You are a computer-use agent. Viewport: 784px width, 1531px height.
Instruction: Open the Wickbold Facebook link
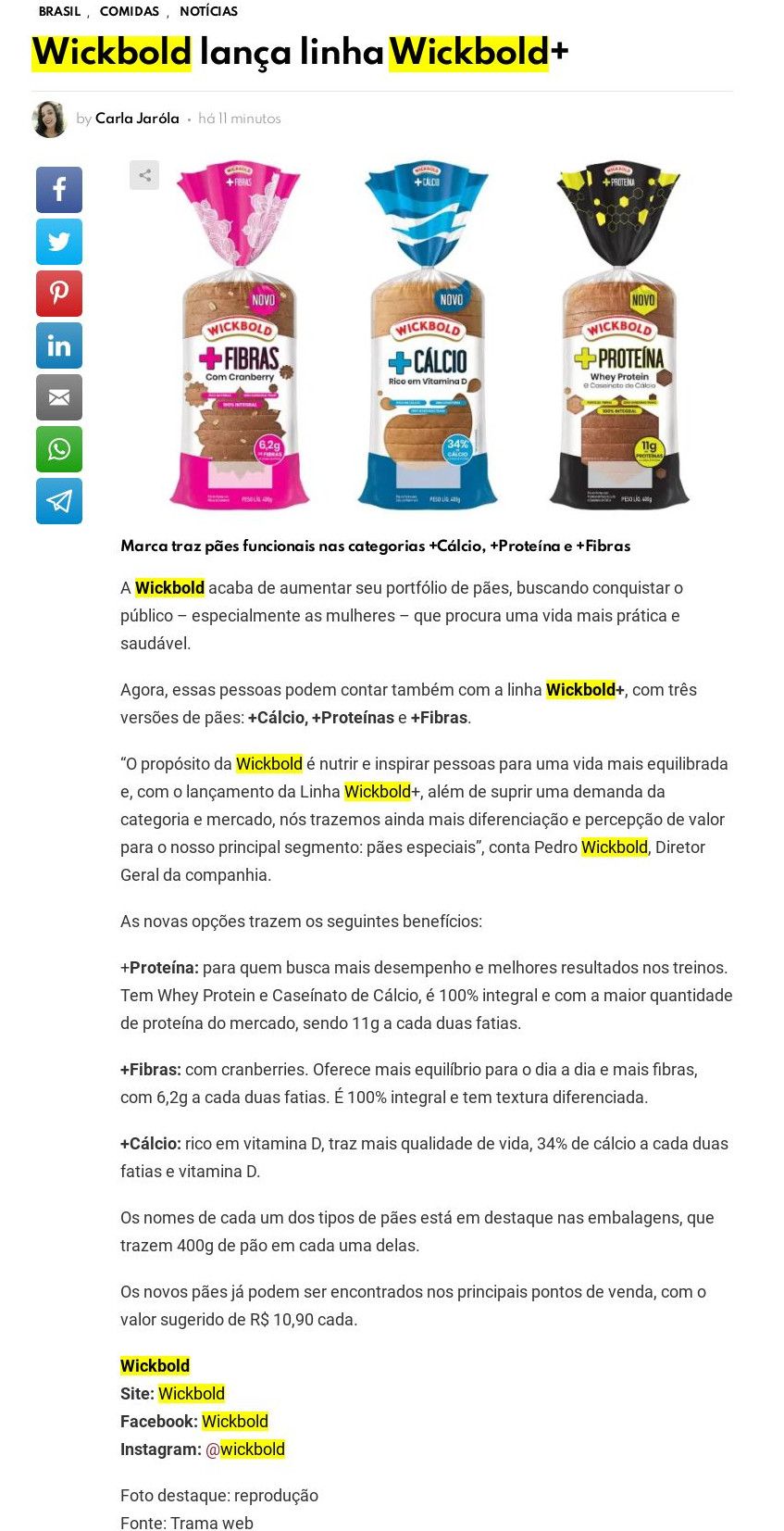(x=235, y=1421)
